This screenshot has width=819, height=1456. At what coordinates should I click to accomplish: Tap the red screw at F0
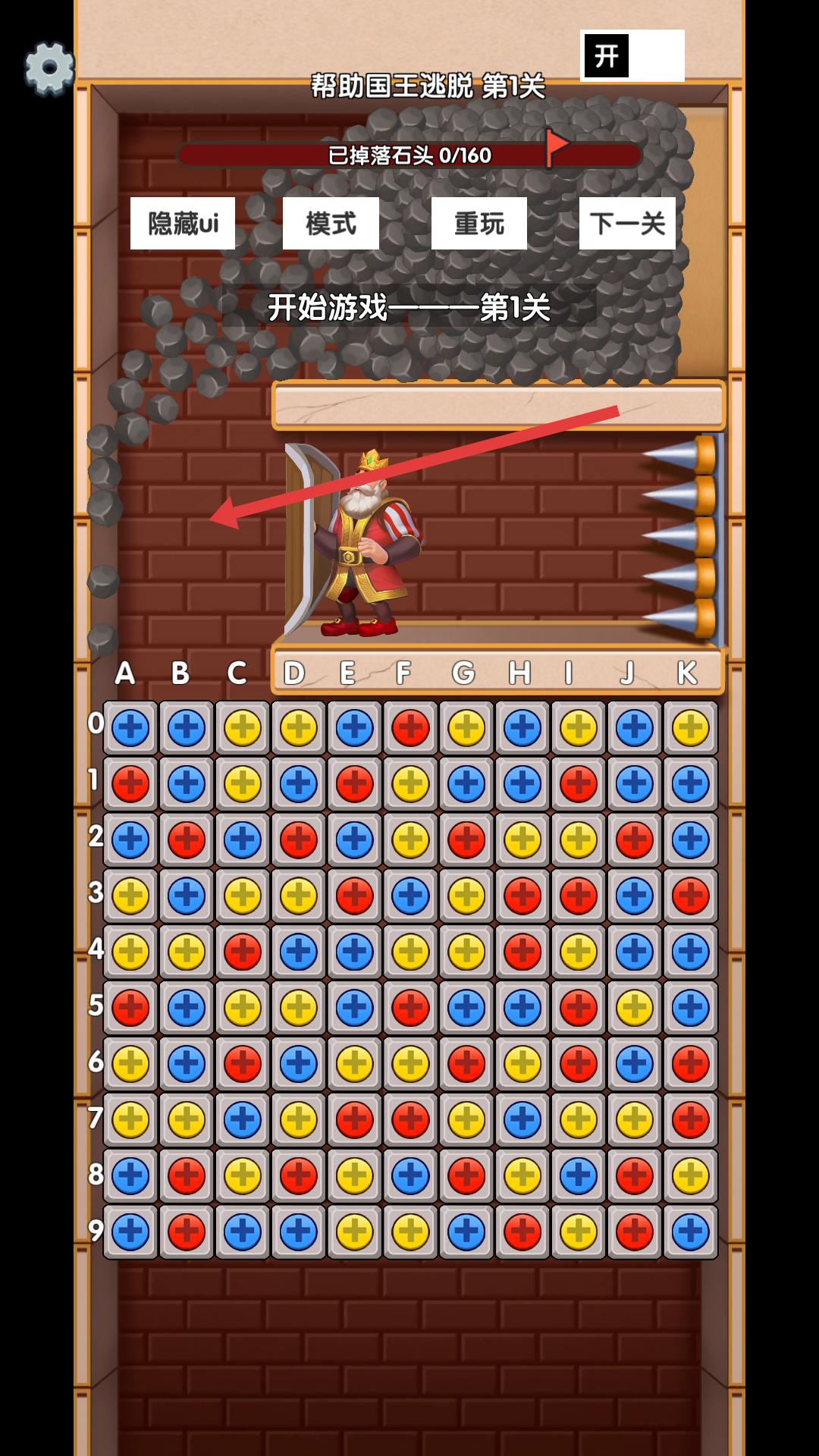click(410, 728)
